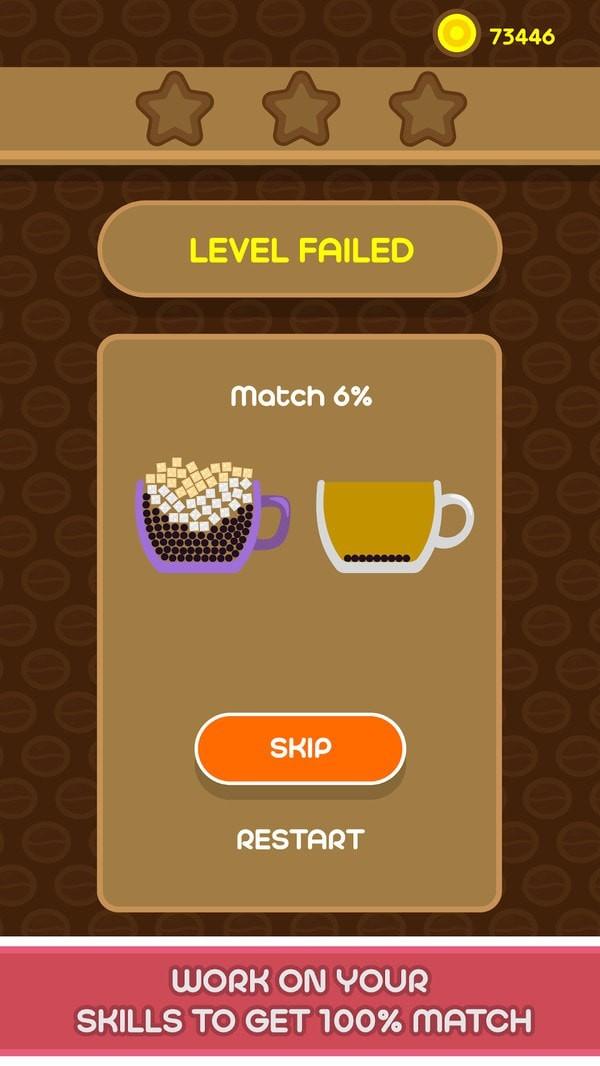This screenshot has width=600, height=1066.
Task: Tap the orange SKIP button
Action: click(300, 748)
